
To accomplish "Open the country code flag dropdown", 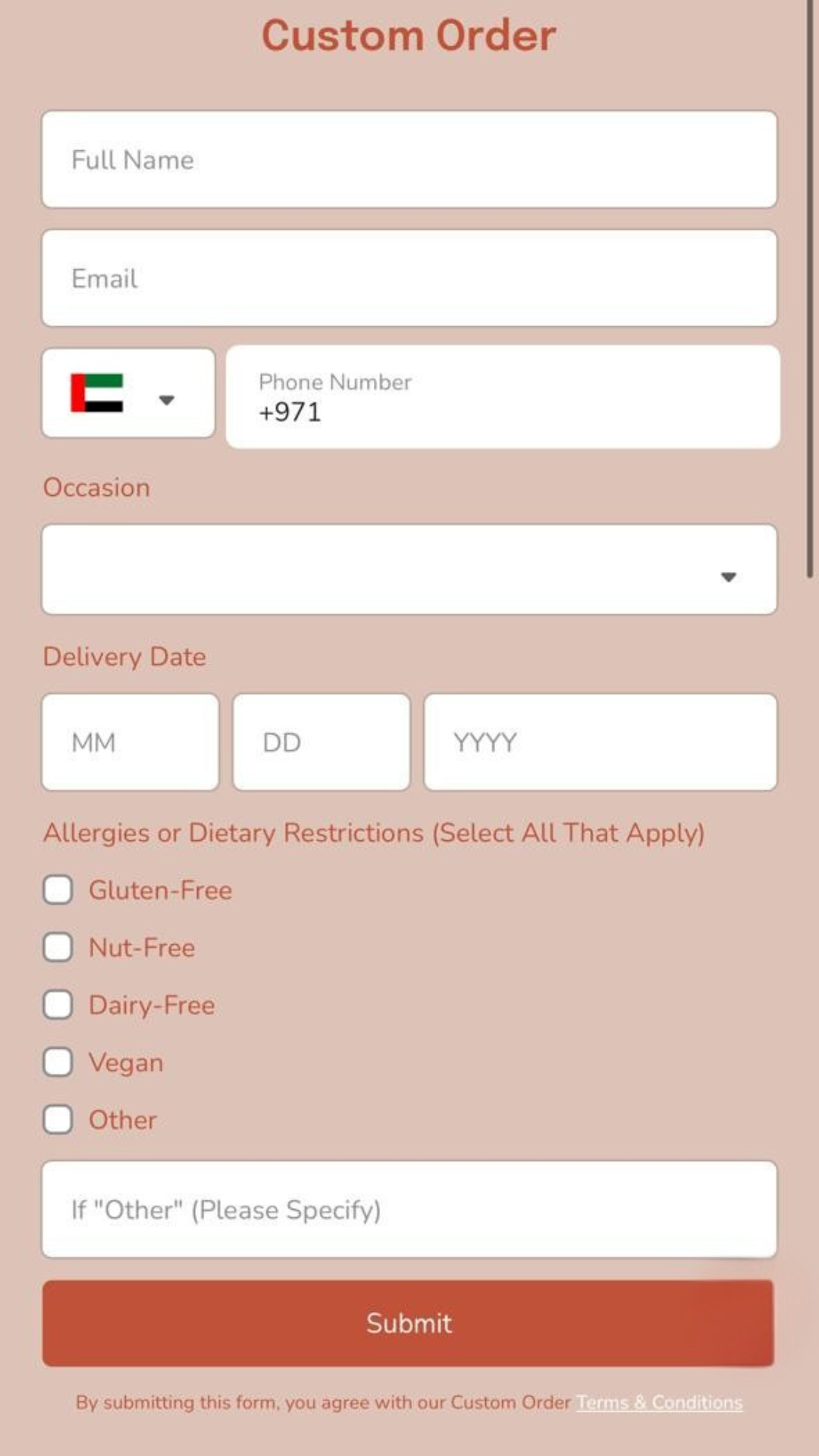I will tap(128, 394).
